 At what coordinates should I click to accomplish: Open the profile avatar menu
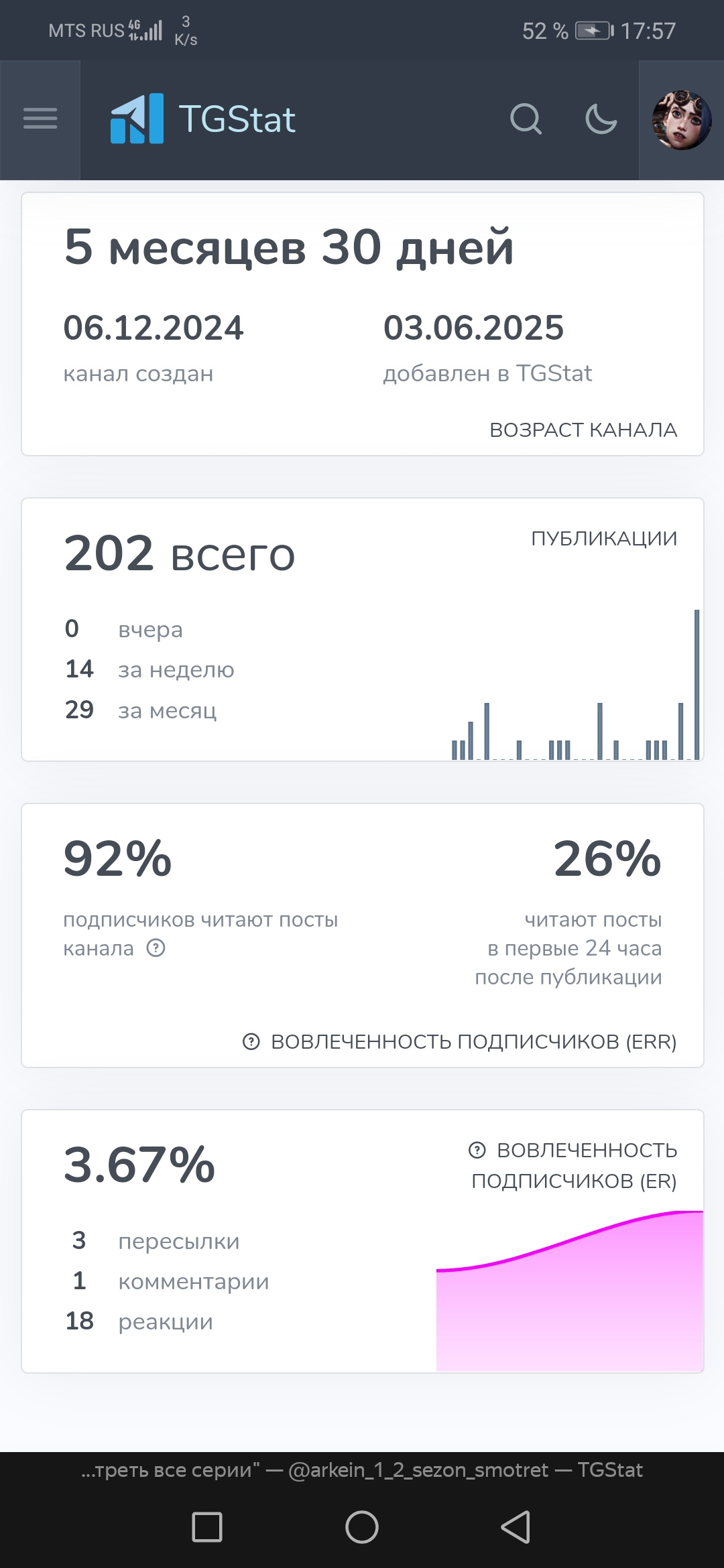682,120
